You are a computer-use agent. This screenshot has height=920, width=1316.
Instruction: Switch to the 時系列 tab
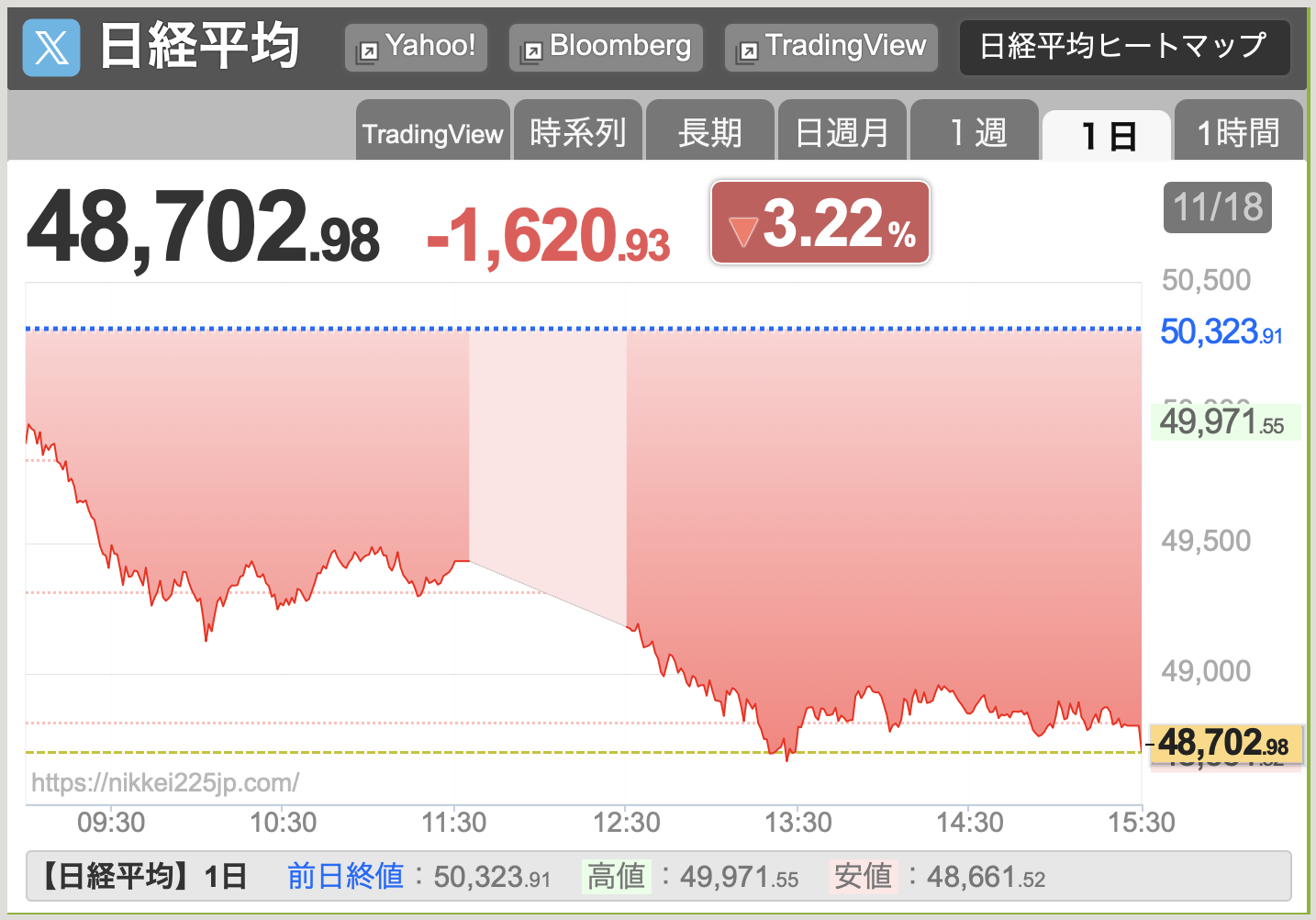[577, 133]
